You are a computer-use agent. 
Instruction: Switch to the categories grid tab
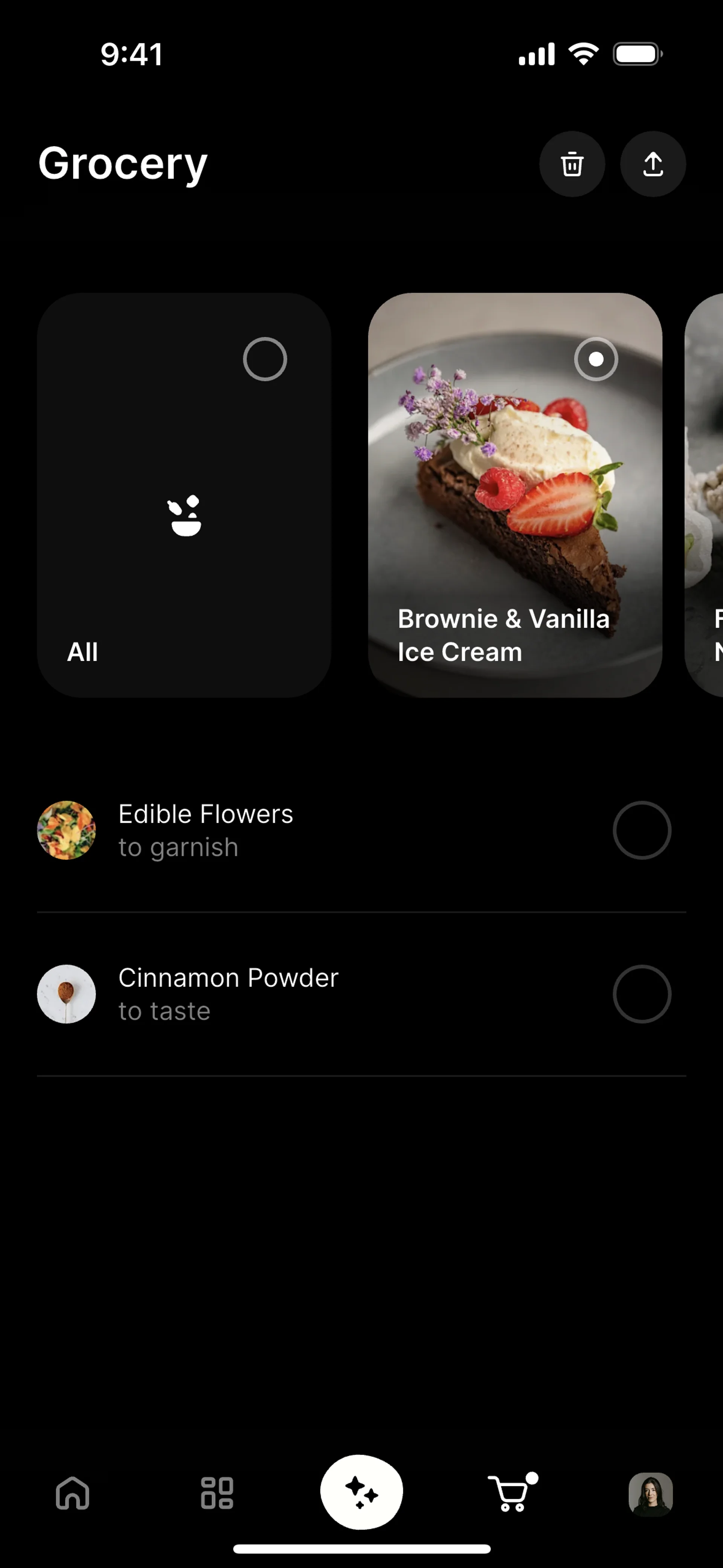(217, 1493)
